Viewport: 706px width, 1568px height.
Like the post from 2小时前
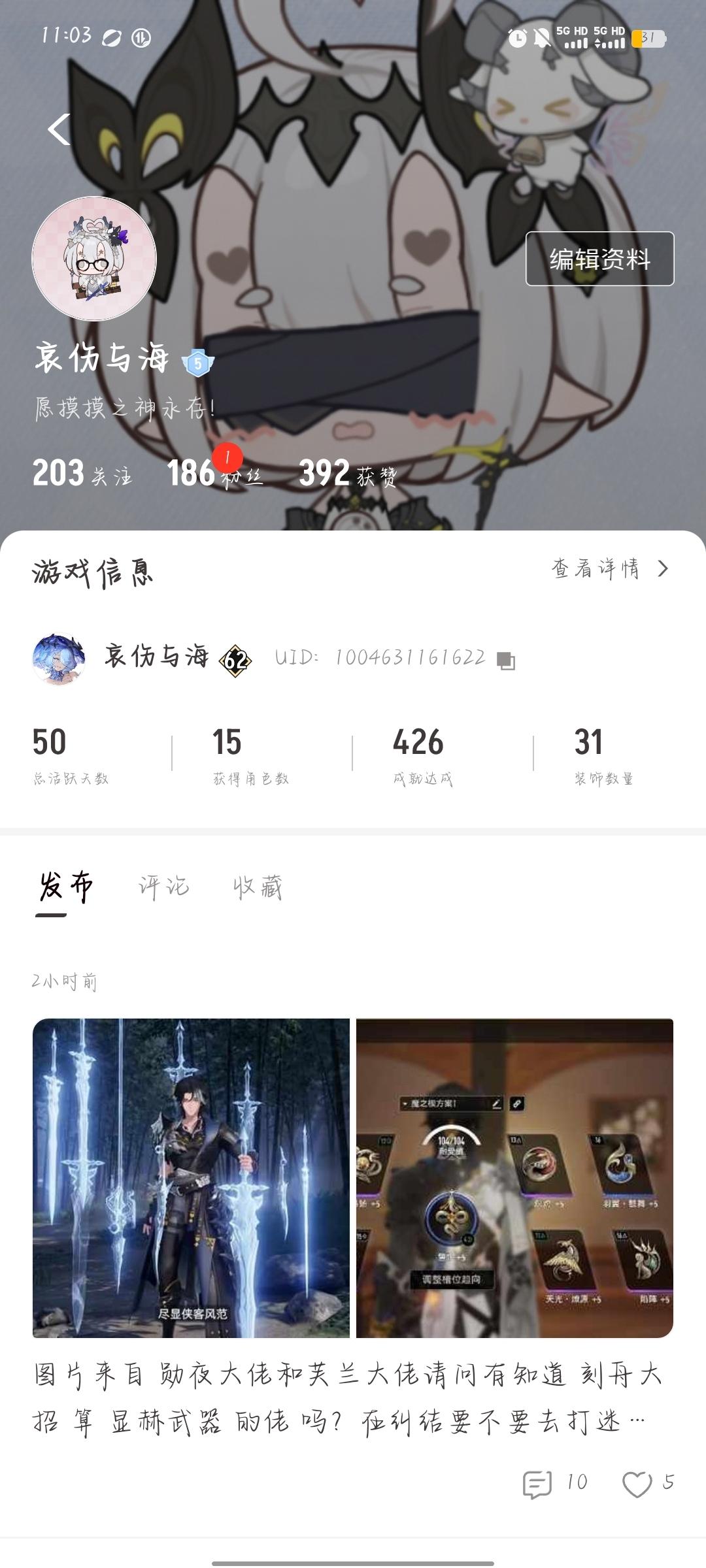(x=637, y=1484)
